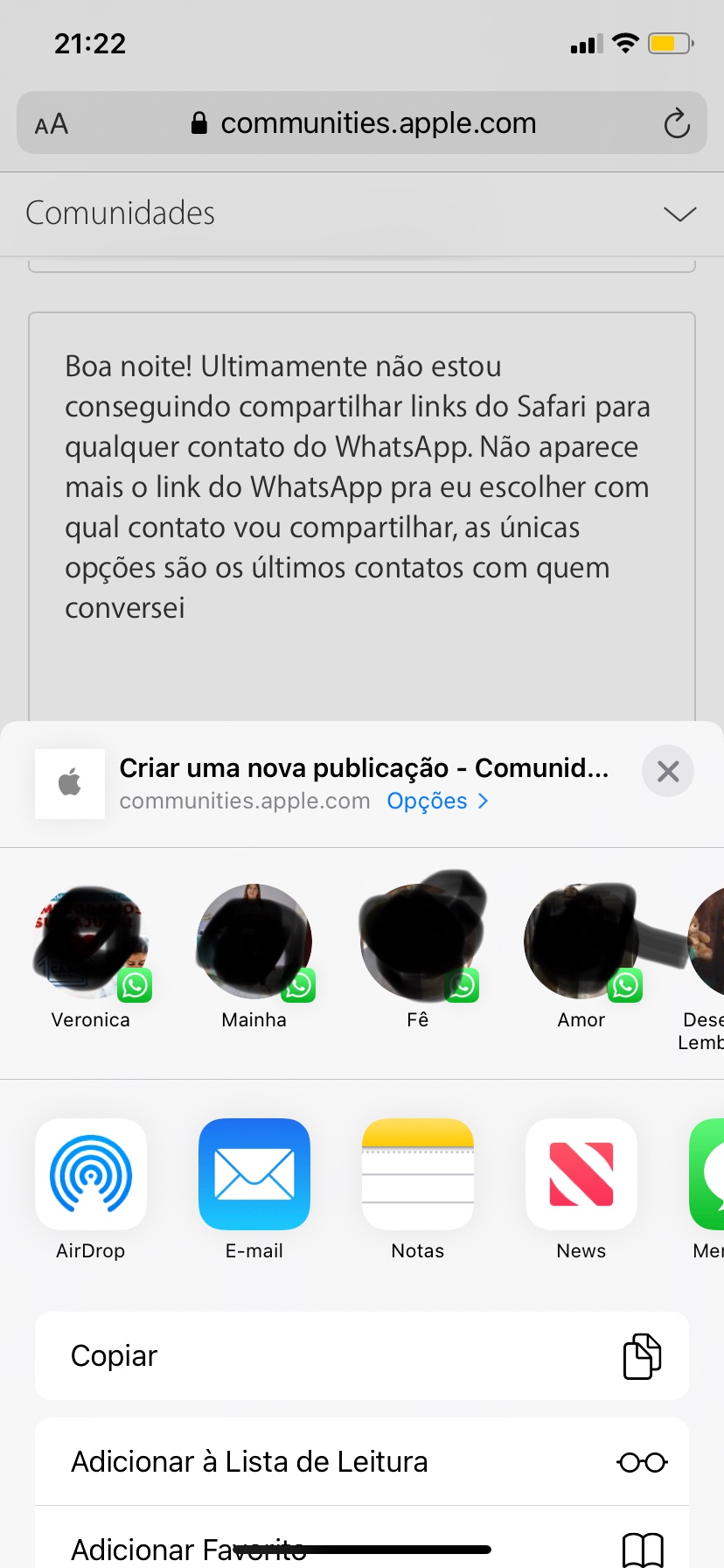Add the page with Adicionar Favorito
This screenshot has width=724, height=1568.
point(362,1545)
